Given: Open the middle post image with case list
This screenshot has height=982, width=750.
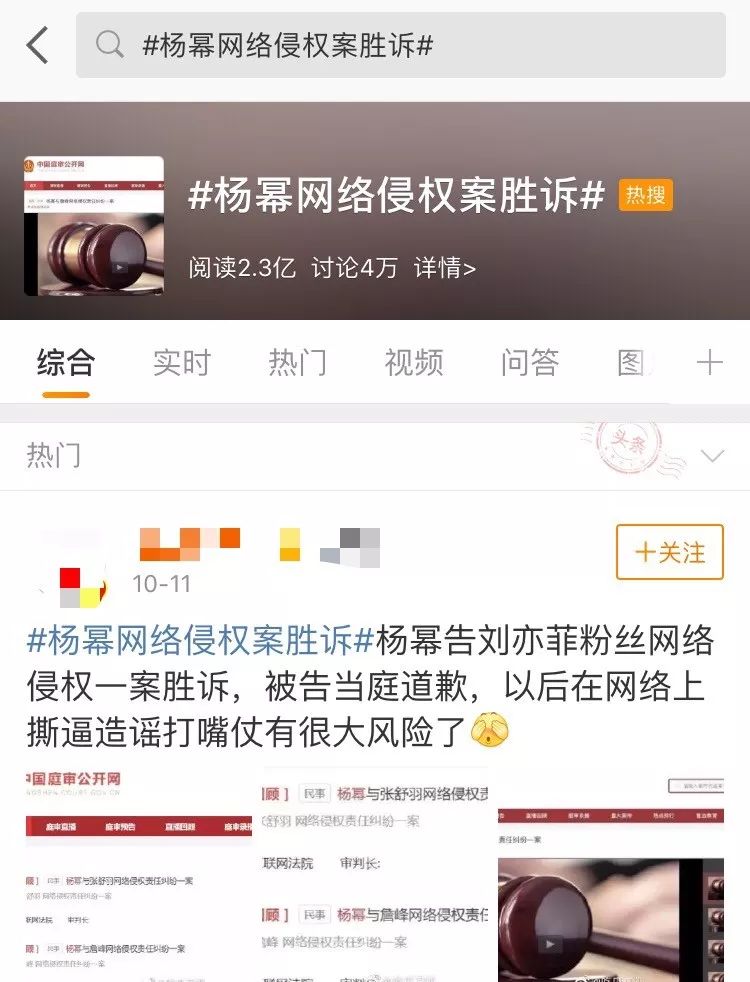Looking at the screenshot, I should click(375, 874).
